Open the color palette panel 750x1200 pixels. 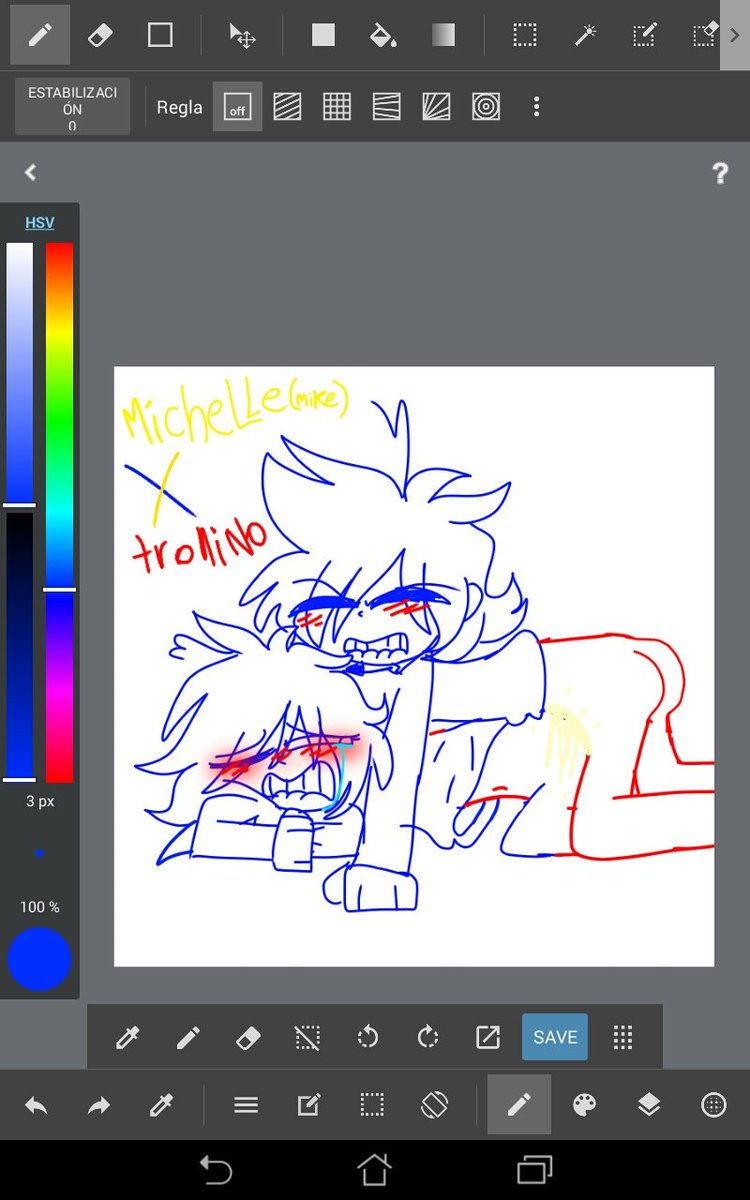pyautogui.click(x=584, y=1105)
